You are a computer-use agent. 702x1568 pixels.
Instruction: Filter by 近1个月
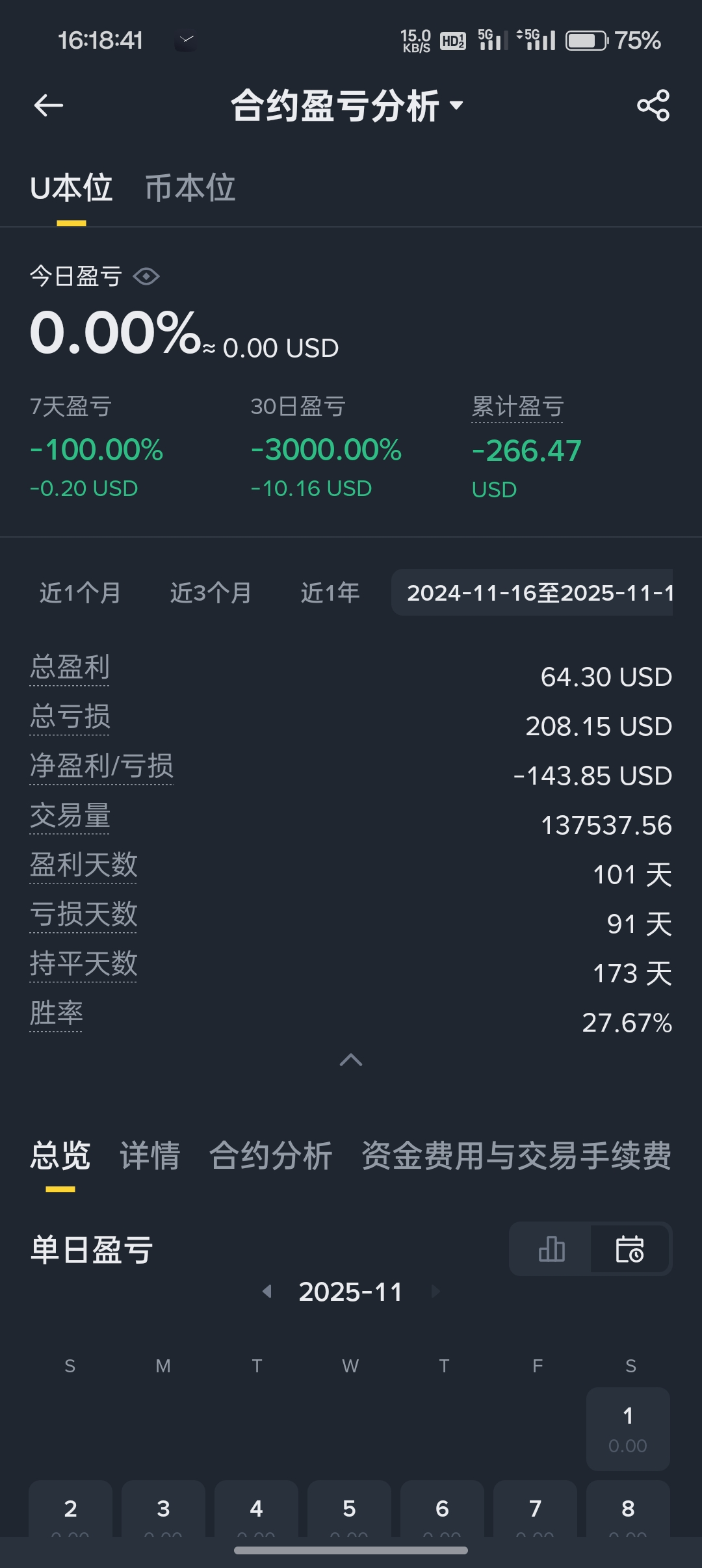[x=80, y=593]
